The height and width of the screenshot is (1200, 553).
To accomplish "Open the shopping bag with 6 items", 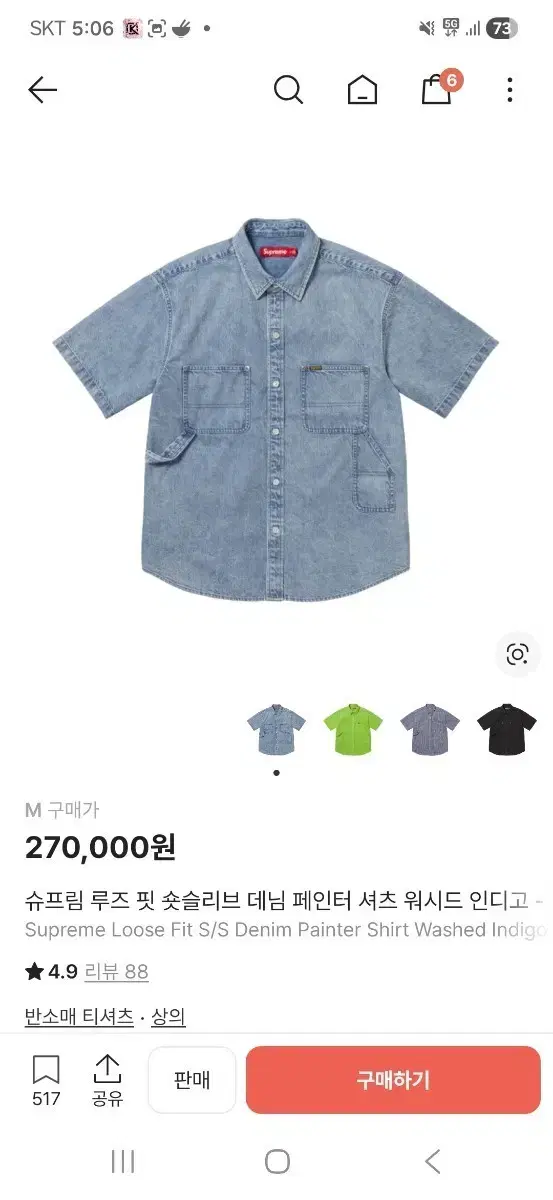I will click(439, 88).
